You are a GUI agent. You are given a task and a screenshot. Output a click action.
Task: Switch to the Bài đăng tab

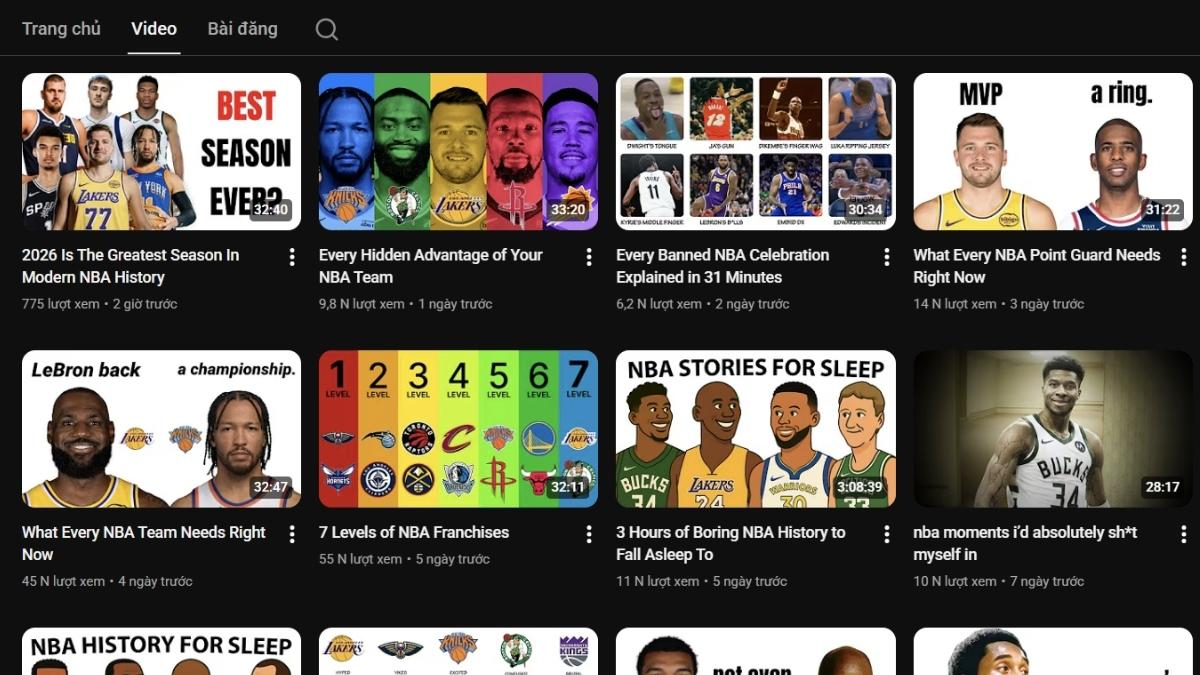click(242, 28)
